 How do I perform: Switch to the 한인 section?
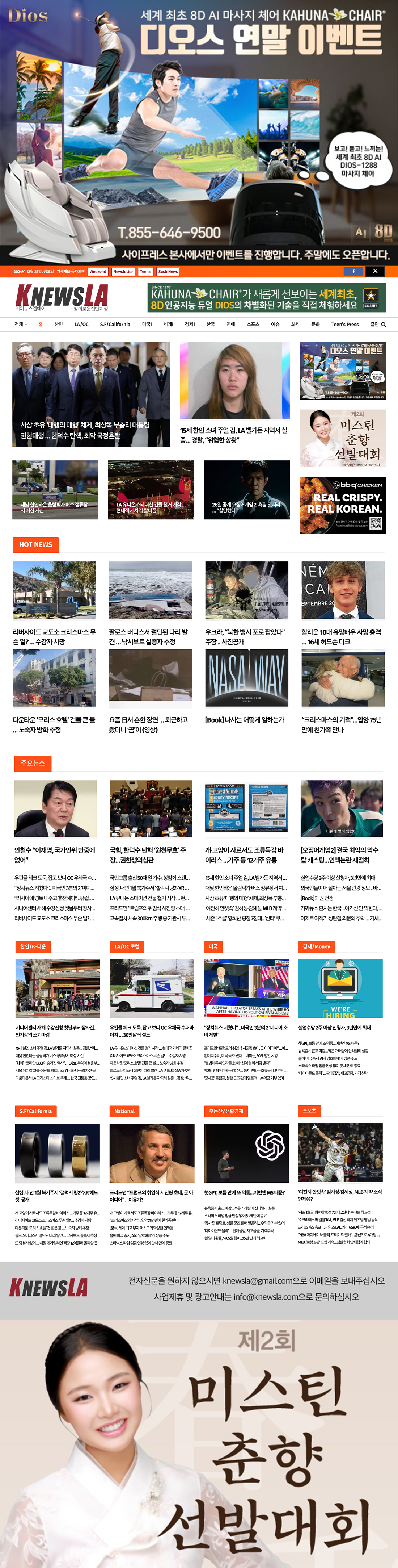tap(58, 325)
